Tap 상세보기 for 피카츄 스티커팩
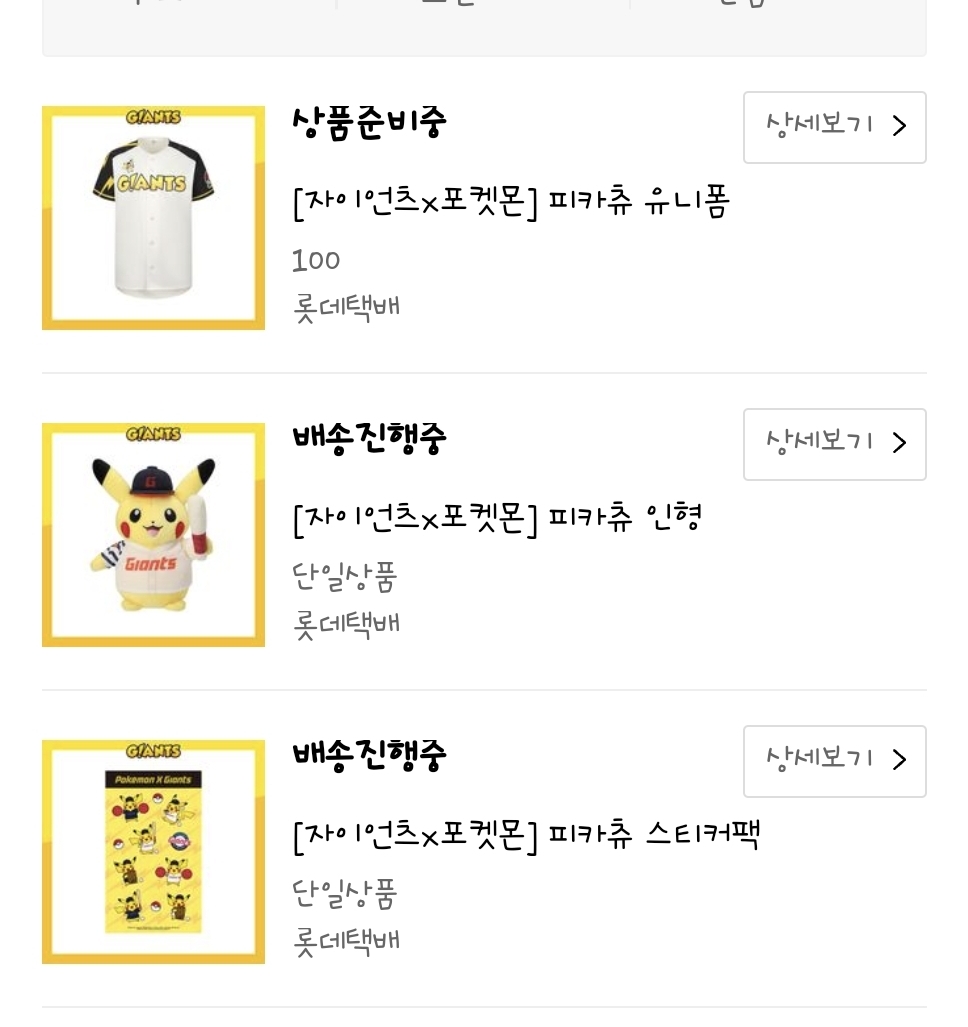Image resolution: width=968 pixels, height=1027 pixels. 834,761
